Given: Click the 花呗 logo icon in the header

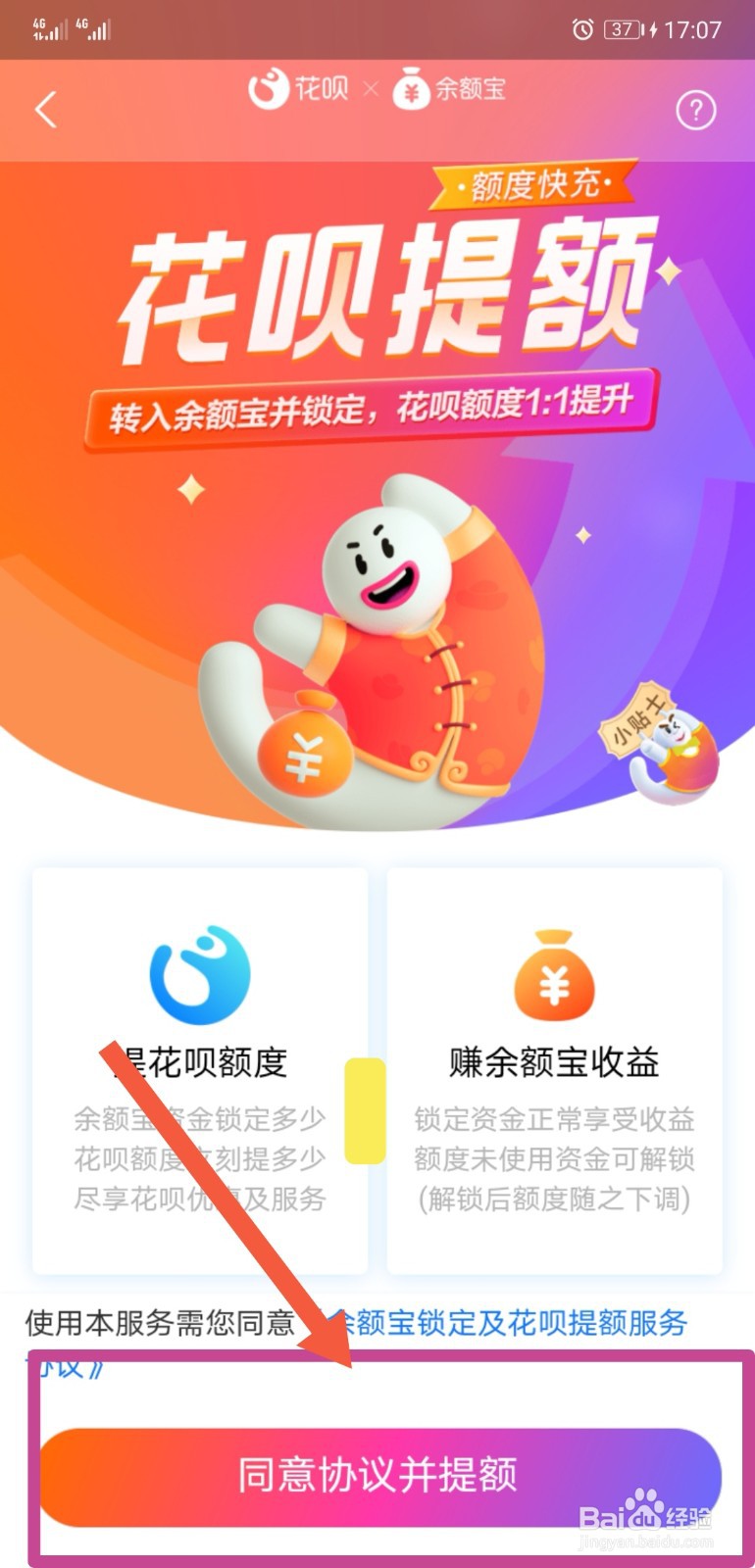Looking at the screenshot, I should click(268, 89).
